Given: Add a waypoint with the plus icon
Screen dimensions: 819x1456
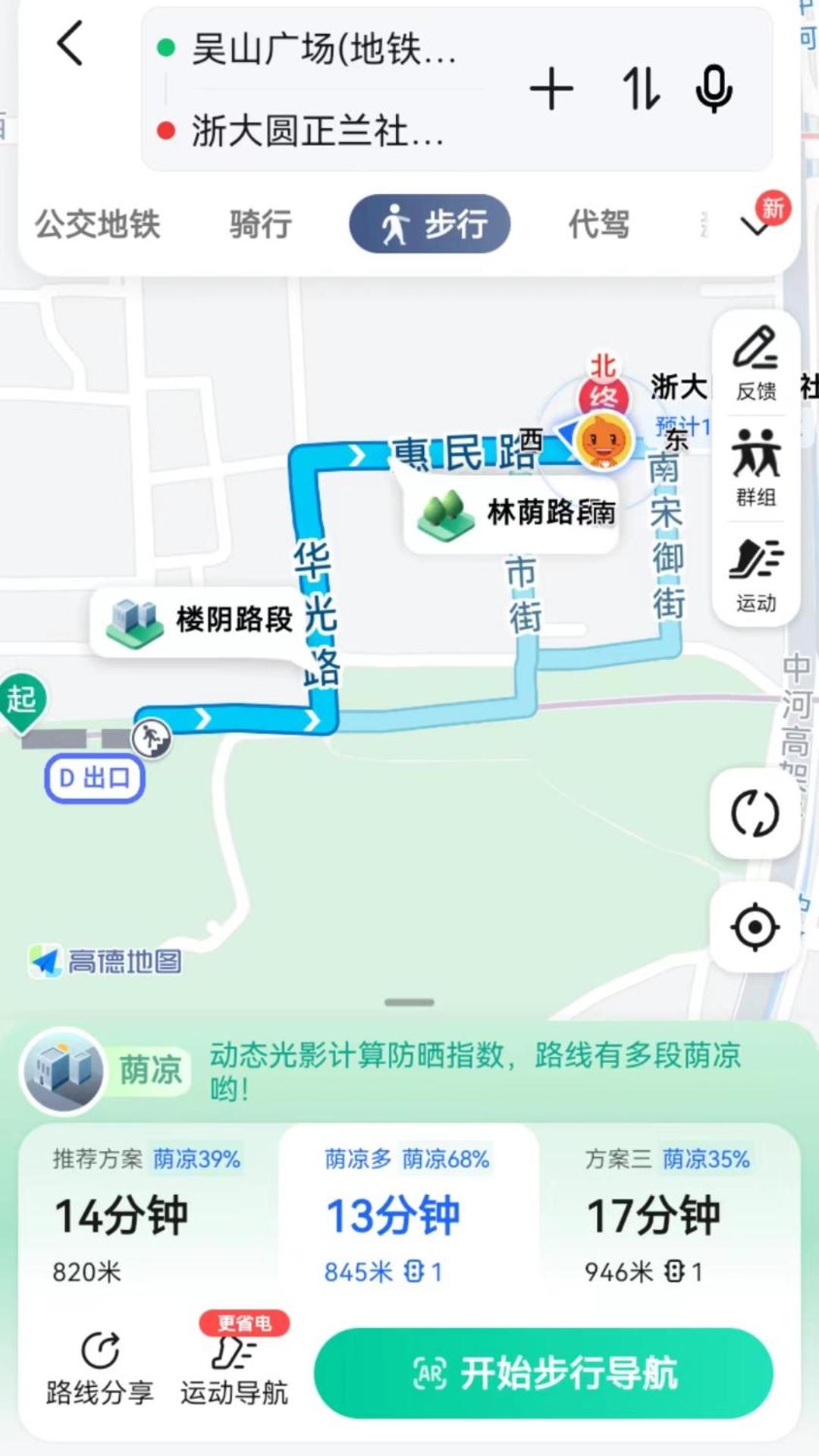Looking at the screenshot, I should pos(551,89).
